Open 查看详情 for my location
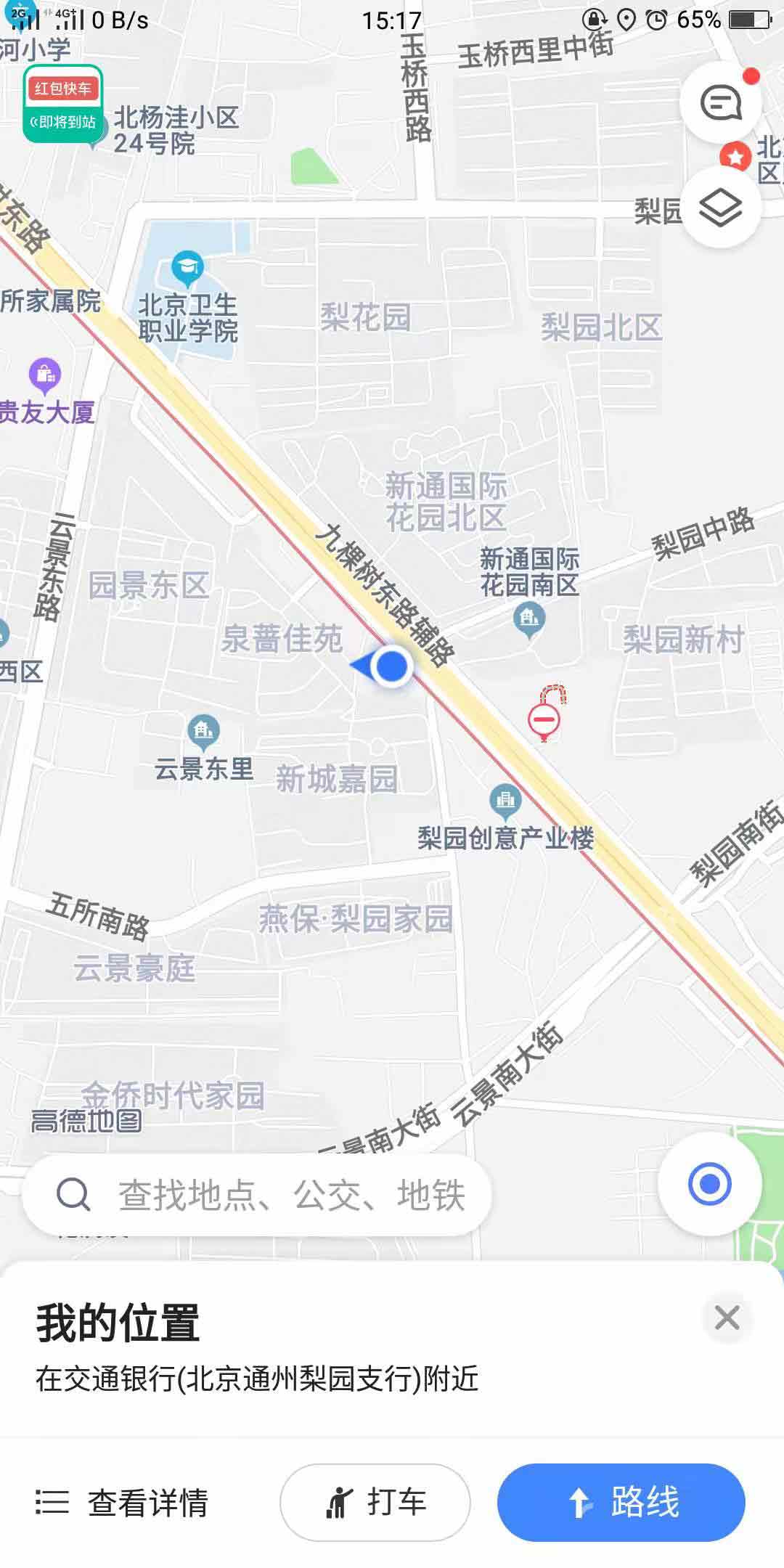Viewport: 784px width, 1568px height. (122, 1503)
